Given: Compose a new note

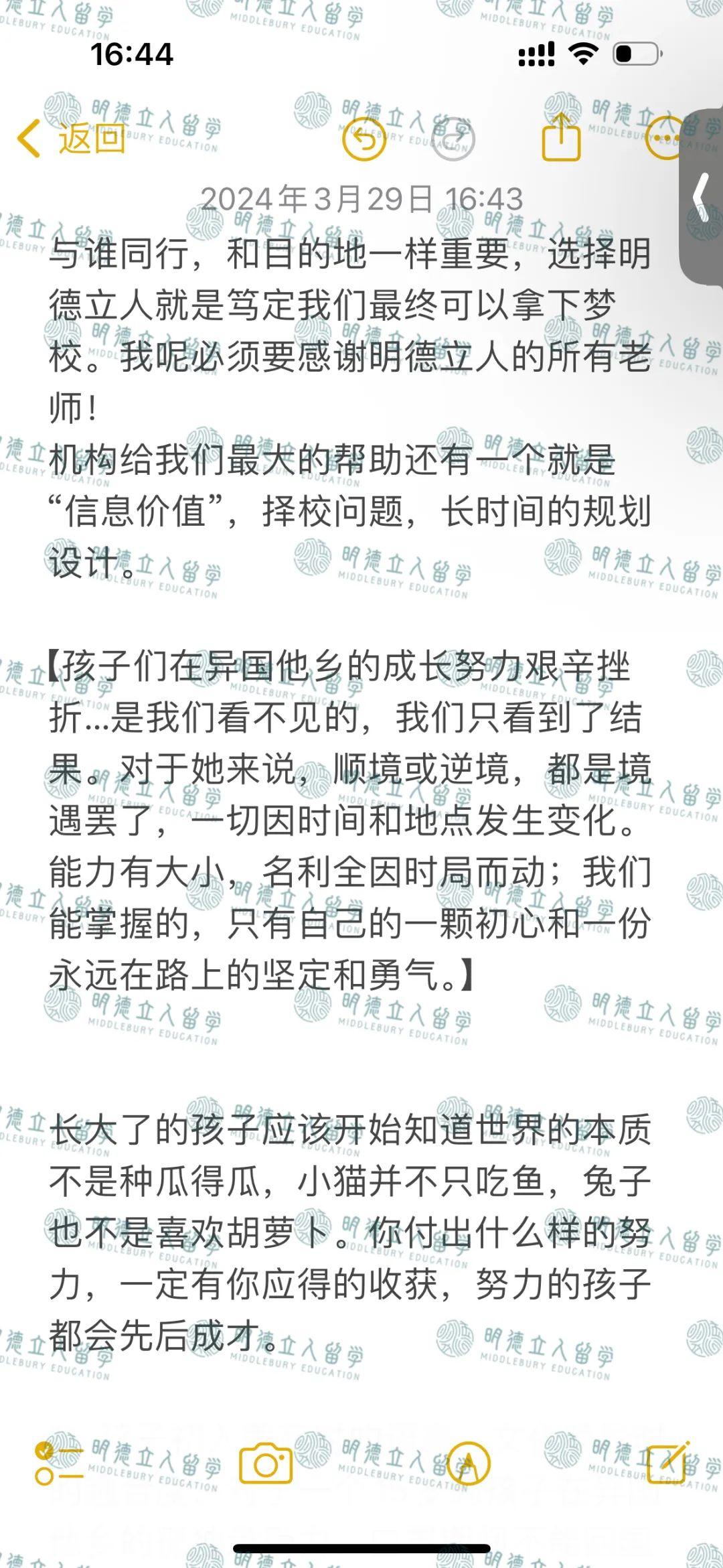Looking at the screenshot, I should coord(667,1462).
